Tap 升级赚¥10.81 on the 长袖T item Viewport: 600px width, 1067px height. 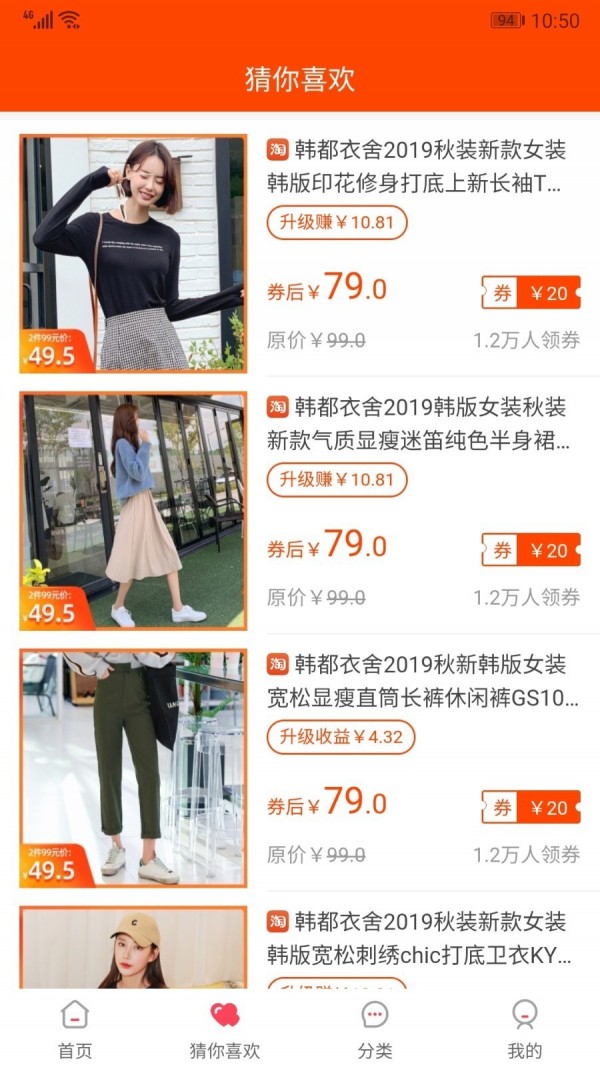click(337, 223)
